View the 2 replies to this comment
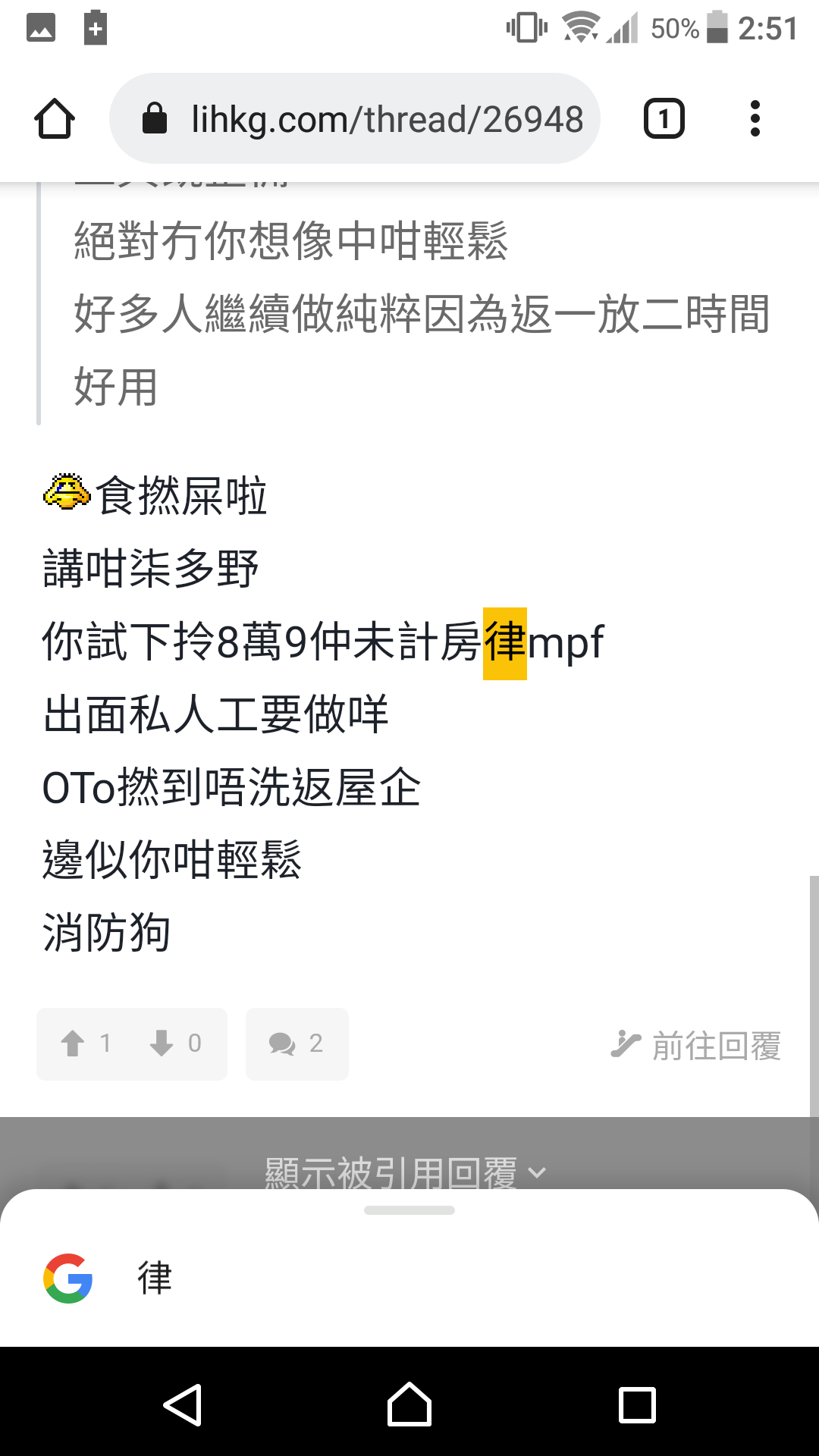This screenshot has width=819, height=1456. (297, 1043)
